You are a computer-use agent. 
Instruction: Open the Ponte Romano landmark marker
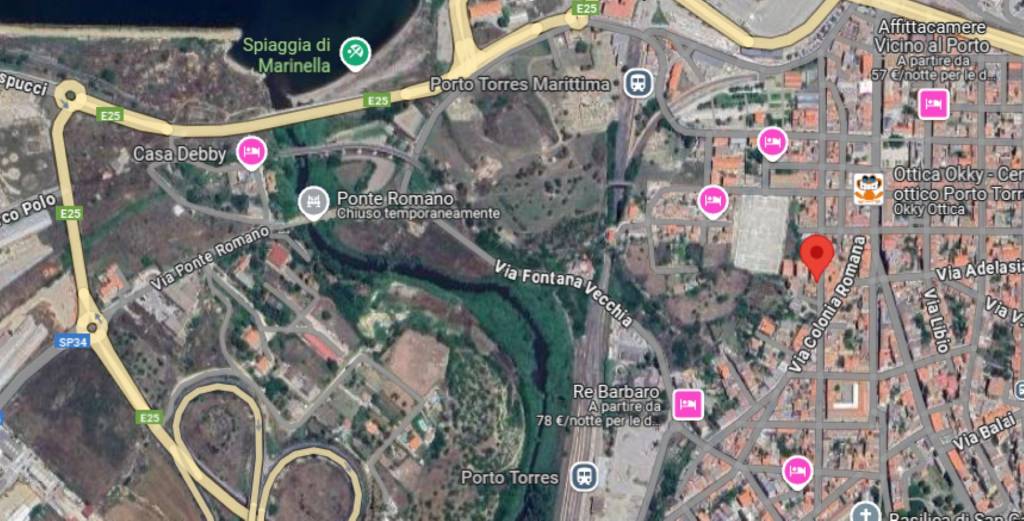click(314, 203)
